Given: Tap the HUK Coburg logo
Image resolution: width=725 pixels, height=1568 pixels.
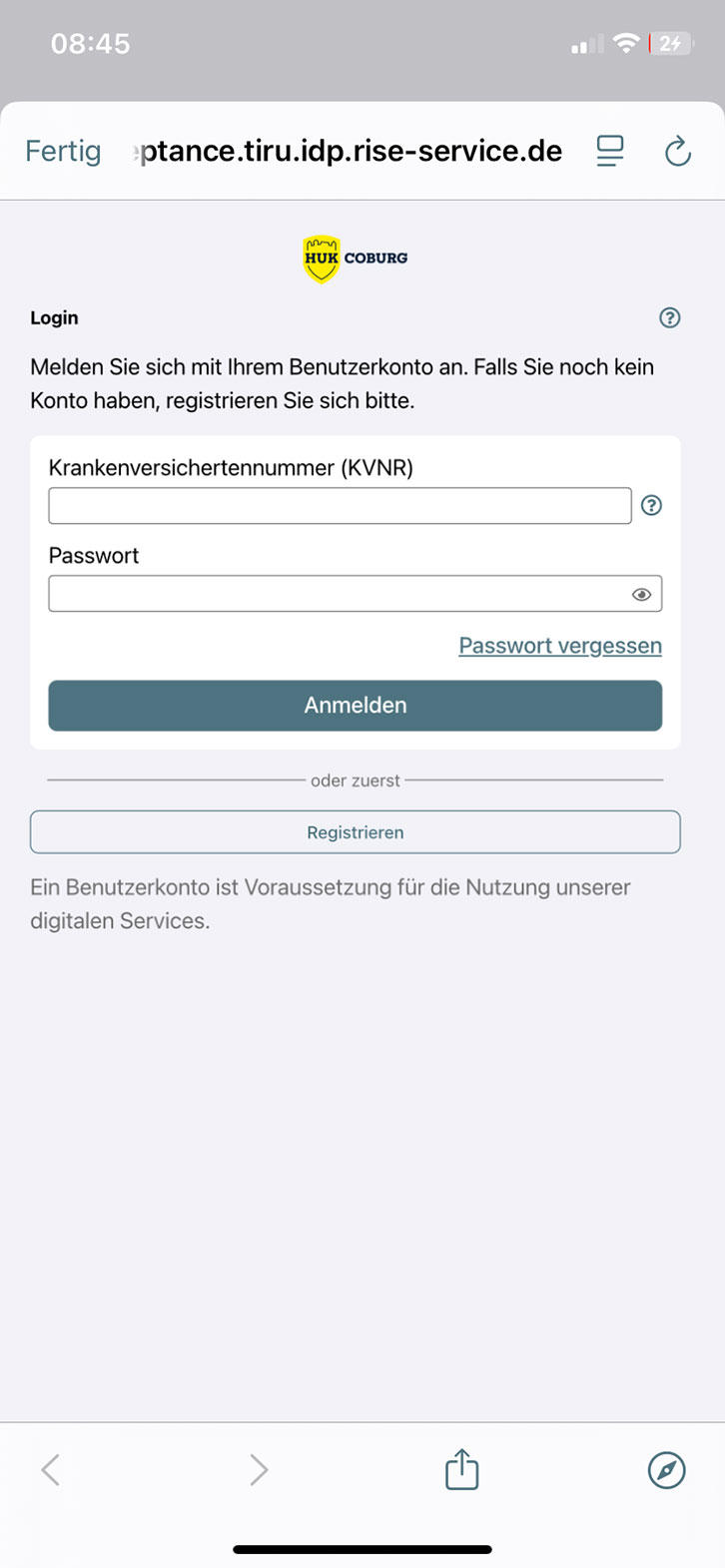Looking at the screenshot, I should point(355,257).
